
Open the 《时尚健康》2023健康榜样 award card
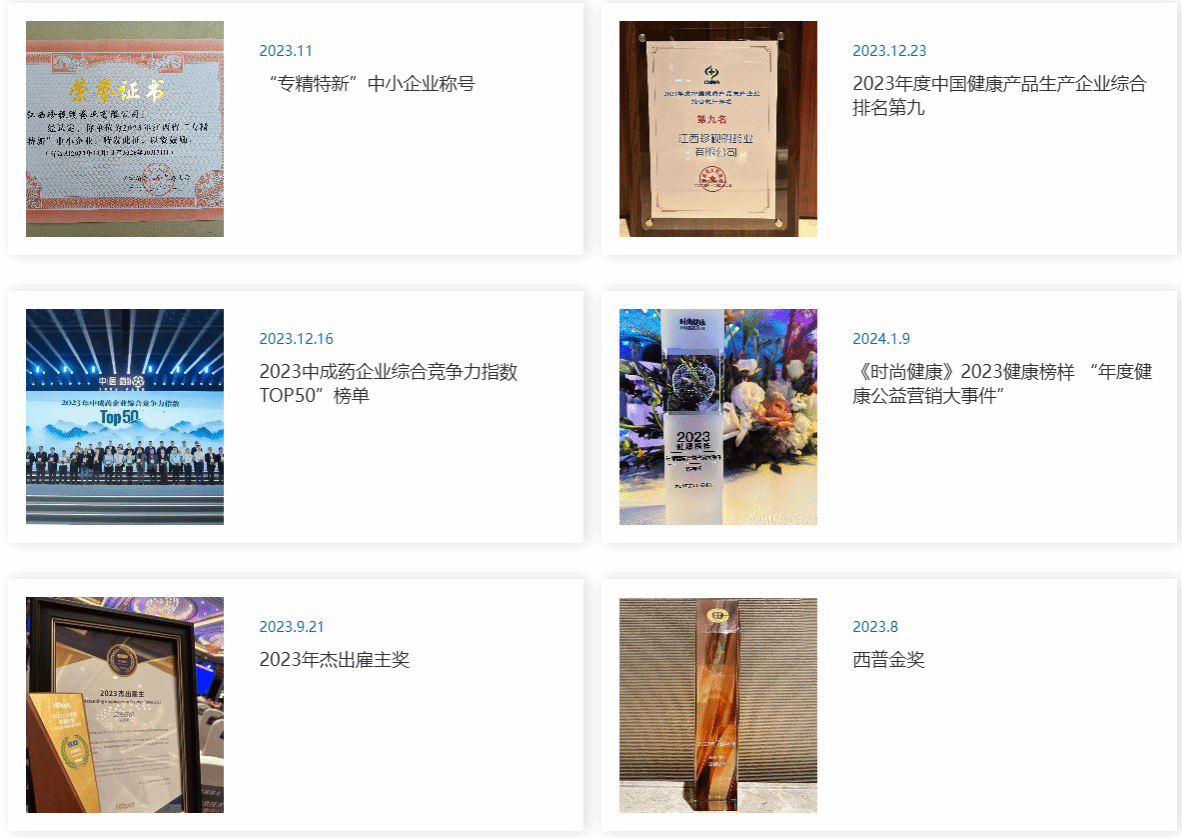point(1001,383)
